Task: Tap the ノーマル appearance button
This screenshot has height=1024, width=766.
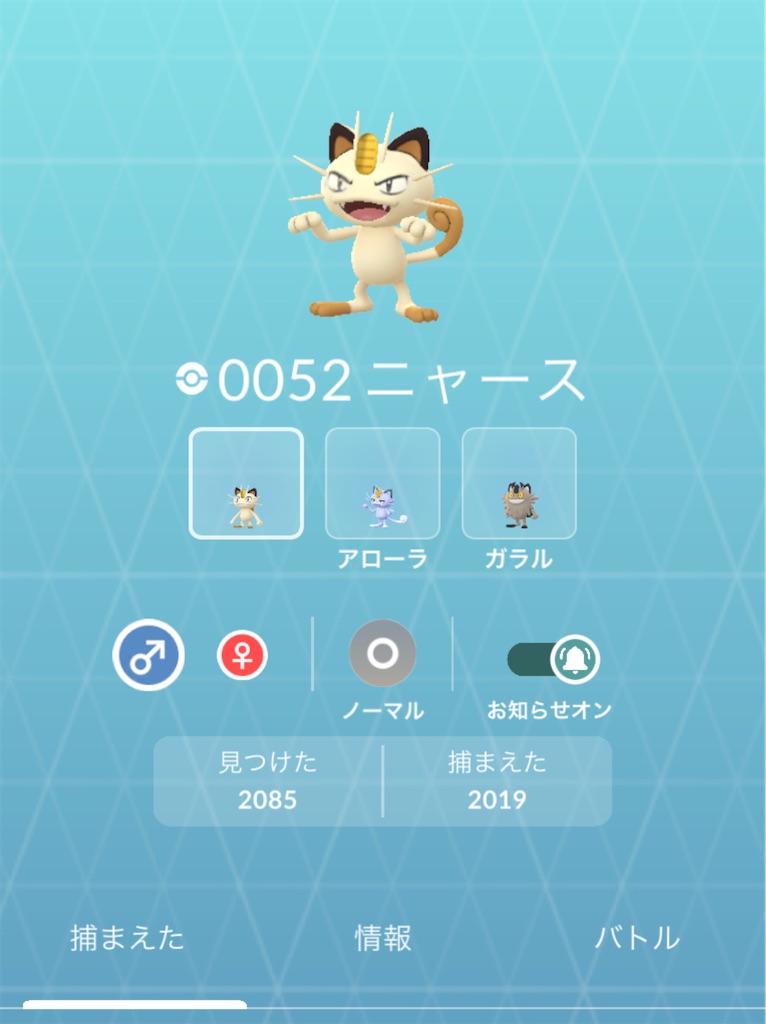Action: [382, 654]
